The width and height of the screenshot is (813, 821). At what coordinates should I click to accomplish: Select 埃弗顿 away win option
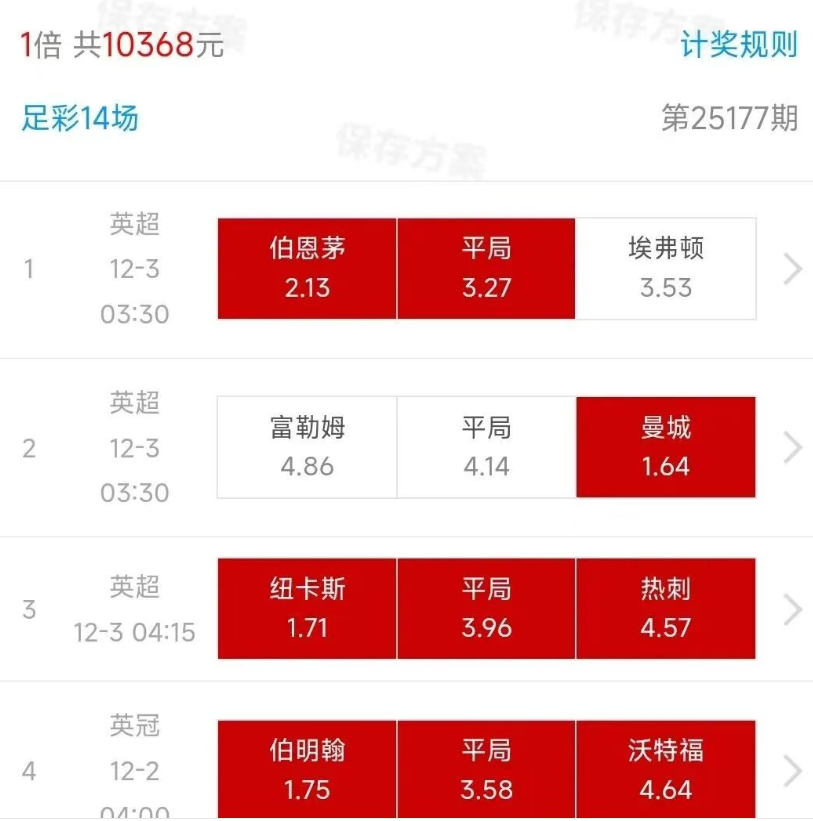pos(666,268)
